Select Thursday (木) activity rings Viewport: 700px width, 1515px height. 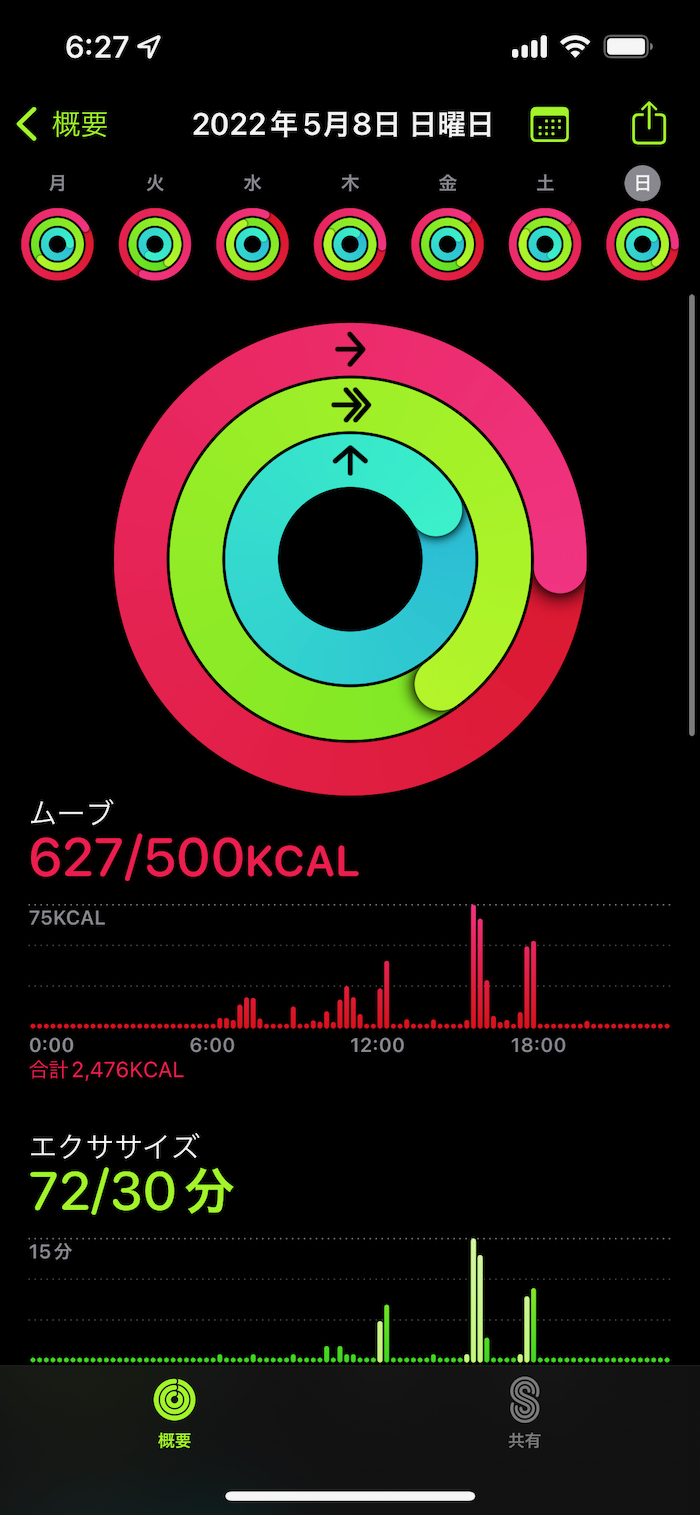pyautogui.click(x=350, y=244)
